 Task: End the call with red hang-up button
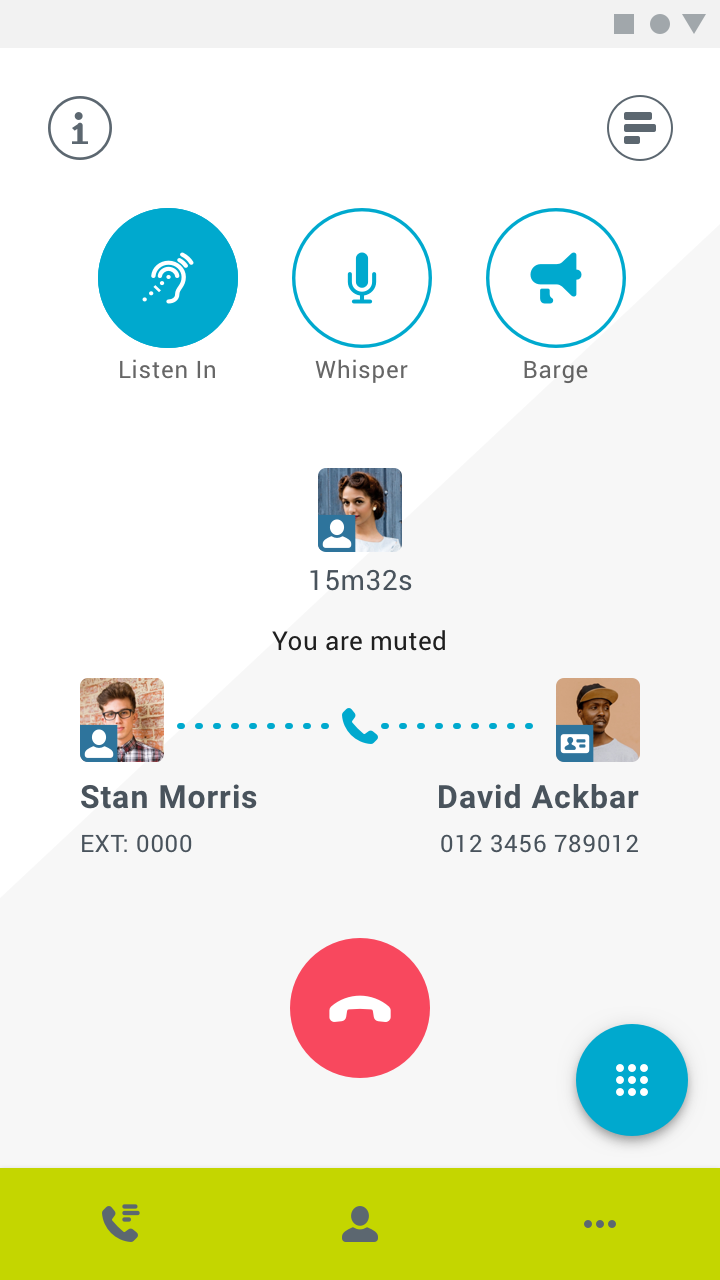(x=360, y=1008)
